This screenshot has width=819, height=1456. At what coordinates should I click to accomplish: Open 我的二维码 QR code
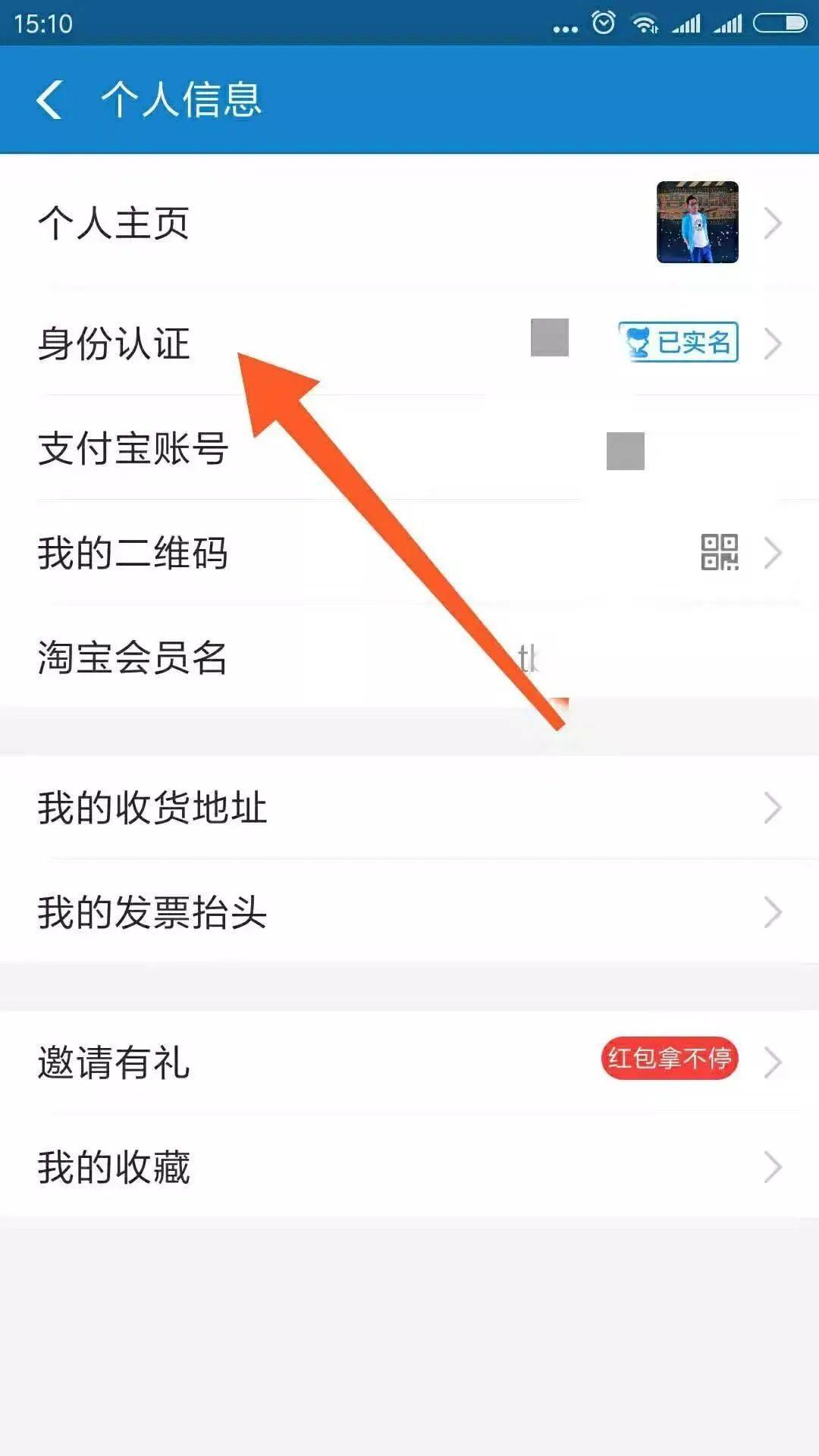409,553
